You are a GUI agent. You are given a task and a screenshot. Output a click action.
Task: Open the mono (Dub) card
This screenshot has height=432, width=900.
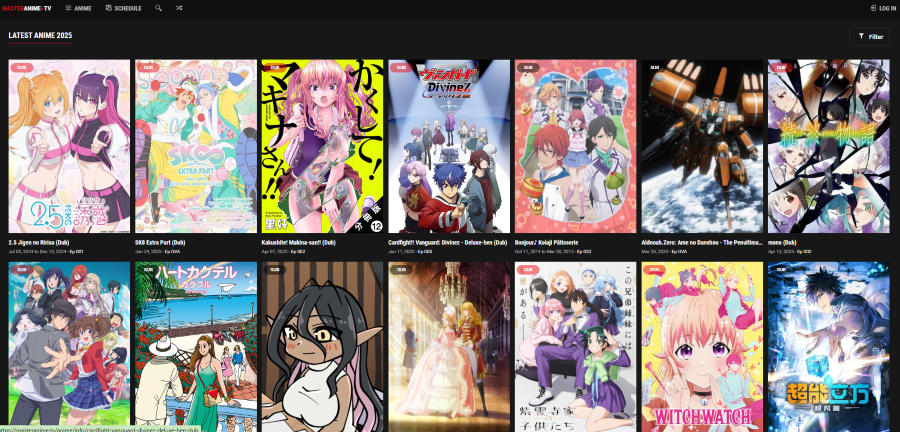pos(828,146)
